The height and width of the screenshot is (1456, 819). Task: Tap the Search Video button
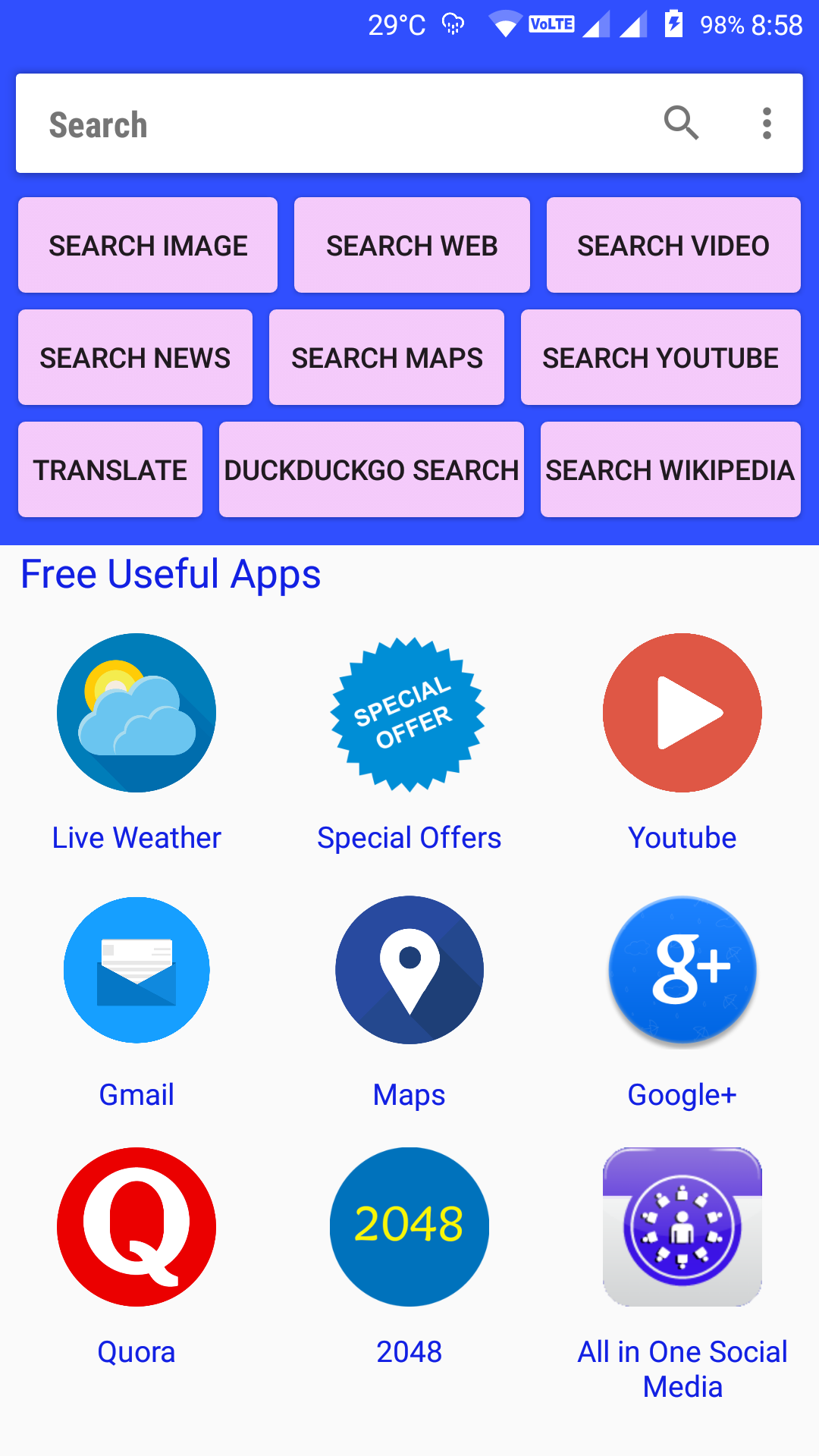pos(673,246)
